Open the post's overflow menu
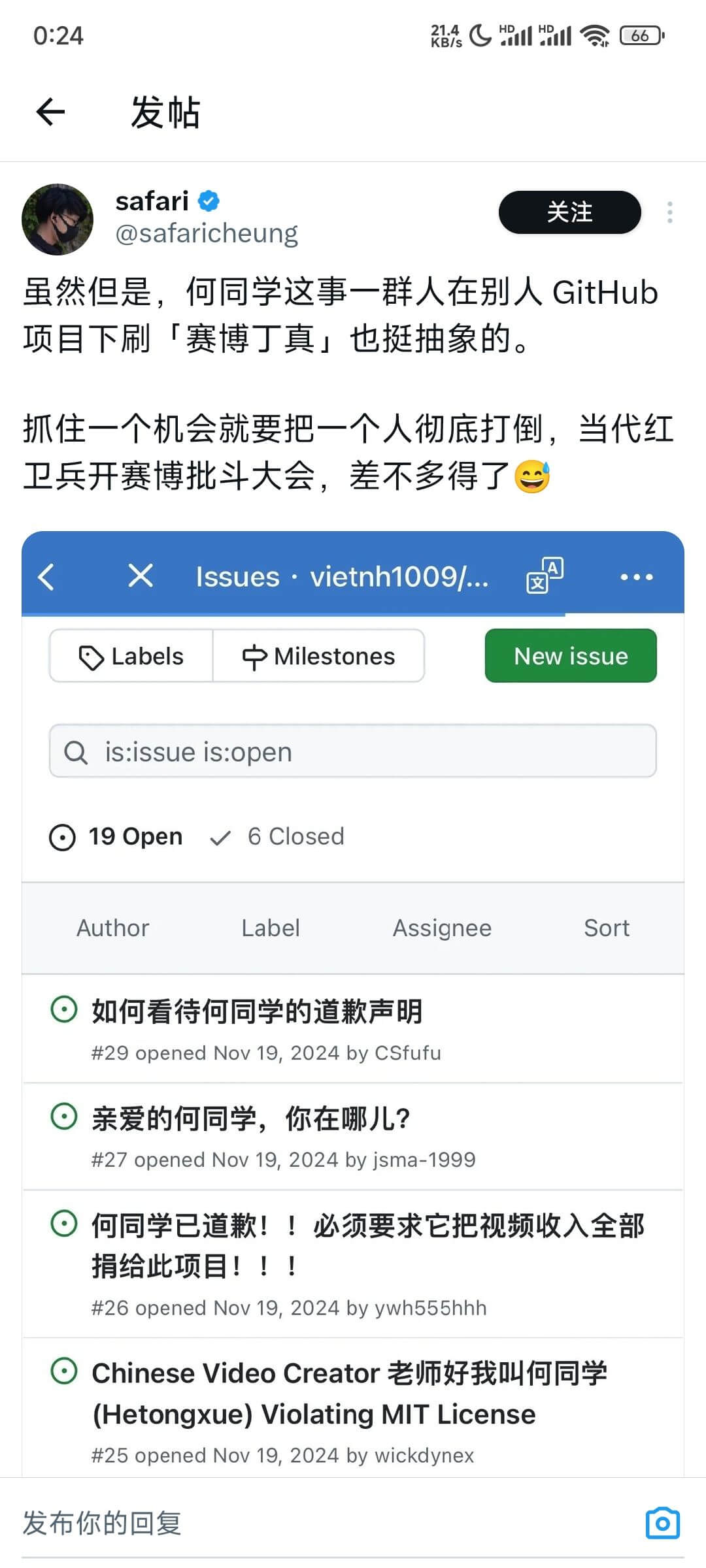Viewport: 706px width, 1568px height. 669,212
